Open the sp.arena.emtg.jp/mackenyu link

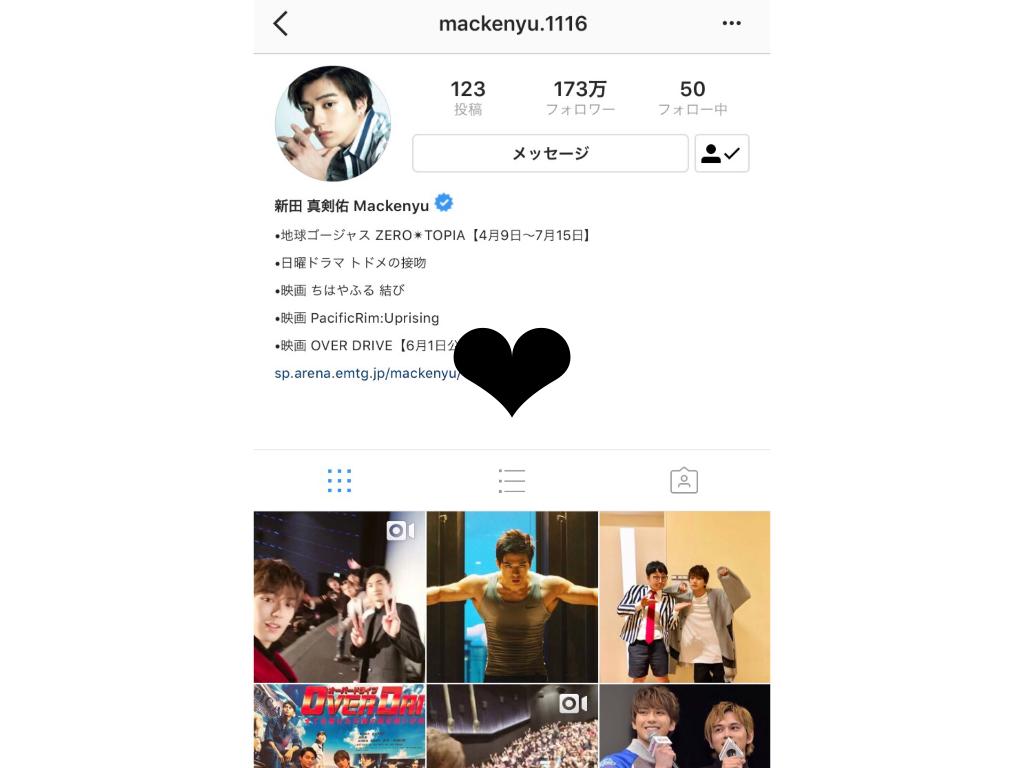coord(364,374)
